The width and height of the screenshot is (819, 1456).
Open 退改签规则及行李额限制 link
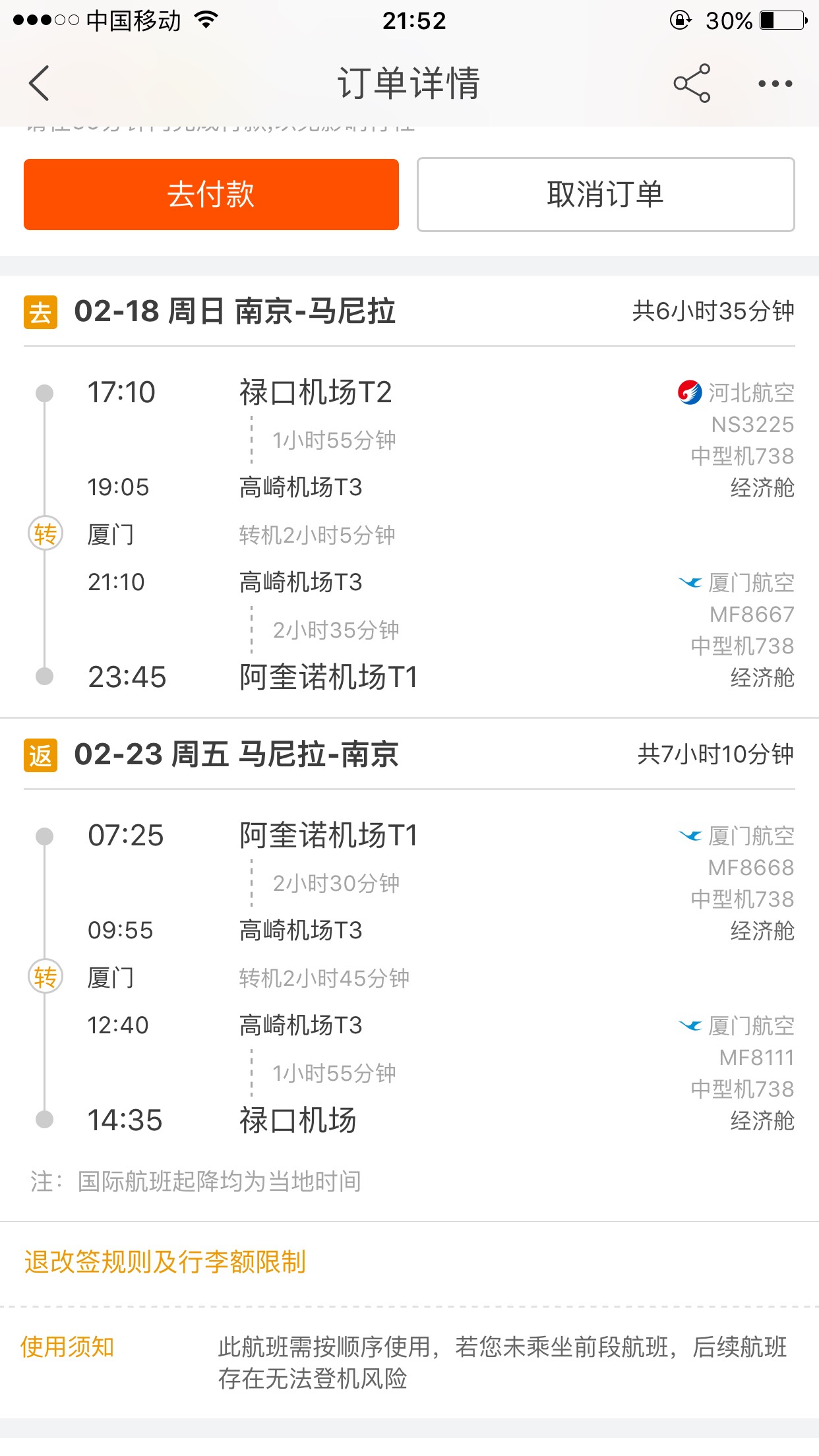165,1262
